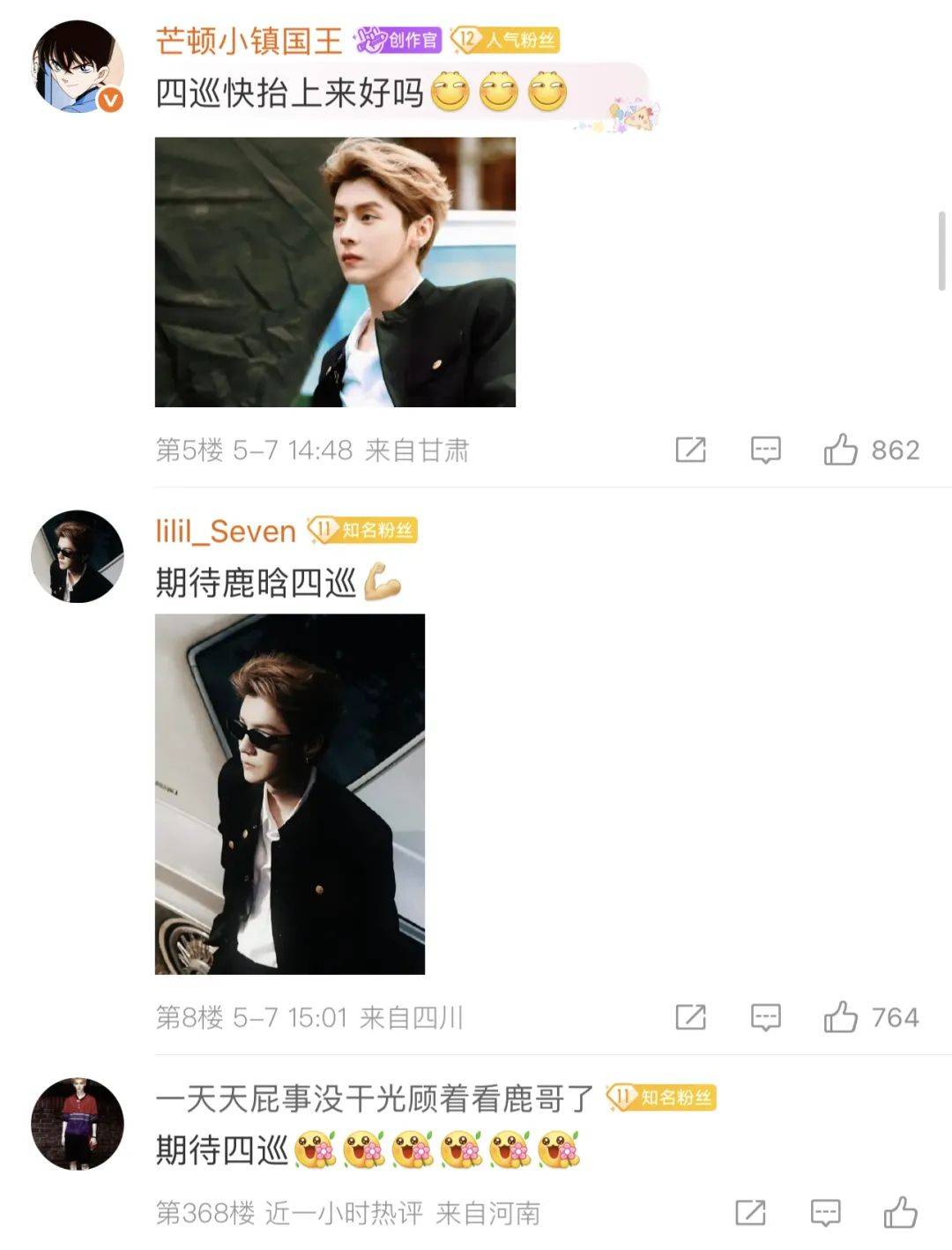The height and width of the screenshot is (1250, 952).
Task: Open username 一天天屁事没干光顾着看鹿哥了
Action: point(376,1098)
